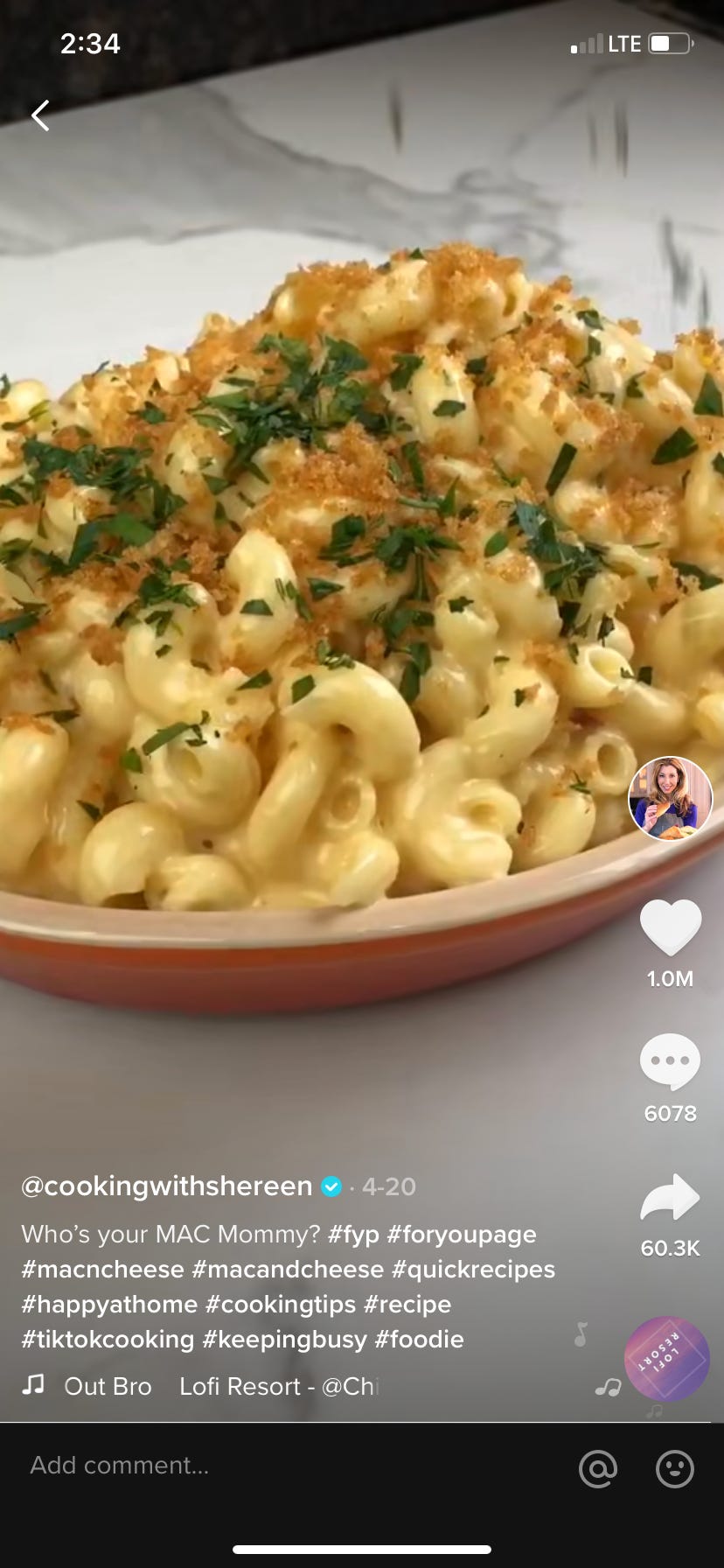Image resolution: width=724 pixels, height=1568 pixels.
Task: Open the #foodie hashtag
Action: coord(420,1339)
